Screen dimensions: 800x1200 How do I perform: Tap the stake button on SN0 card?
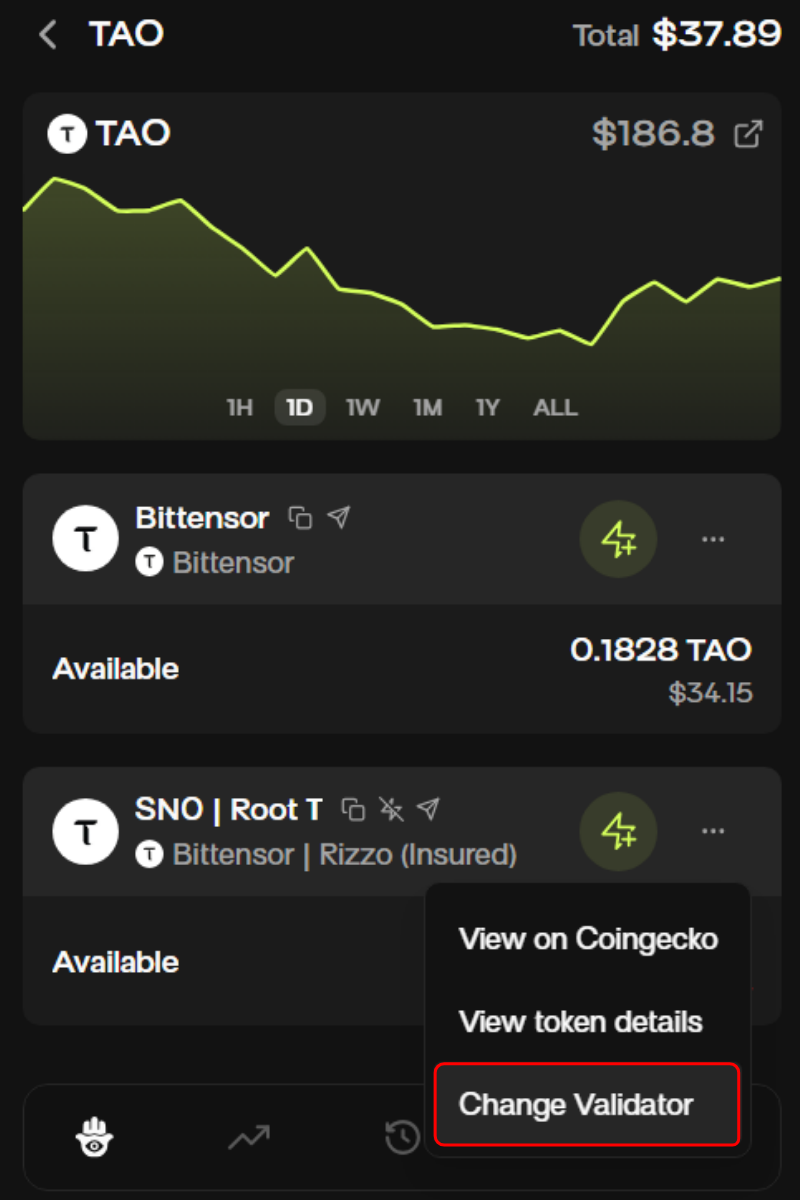[618, 831]
